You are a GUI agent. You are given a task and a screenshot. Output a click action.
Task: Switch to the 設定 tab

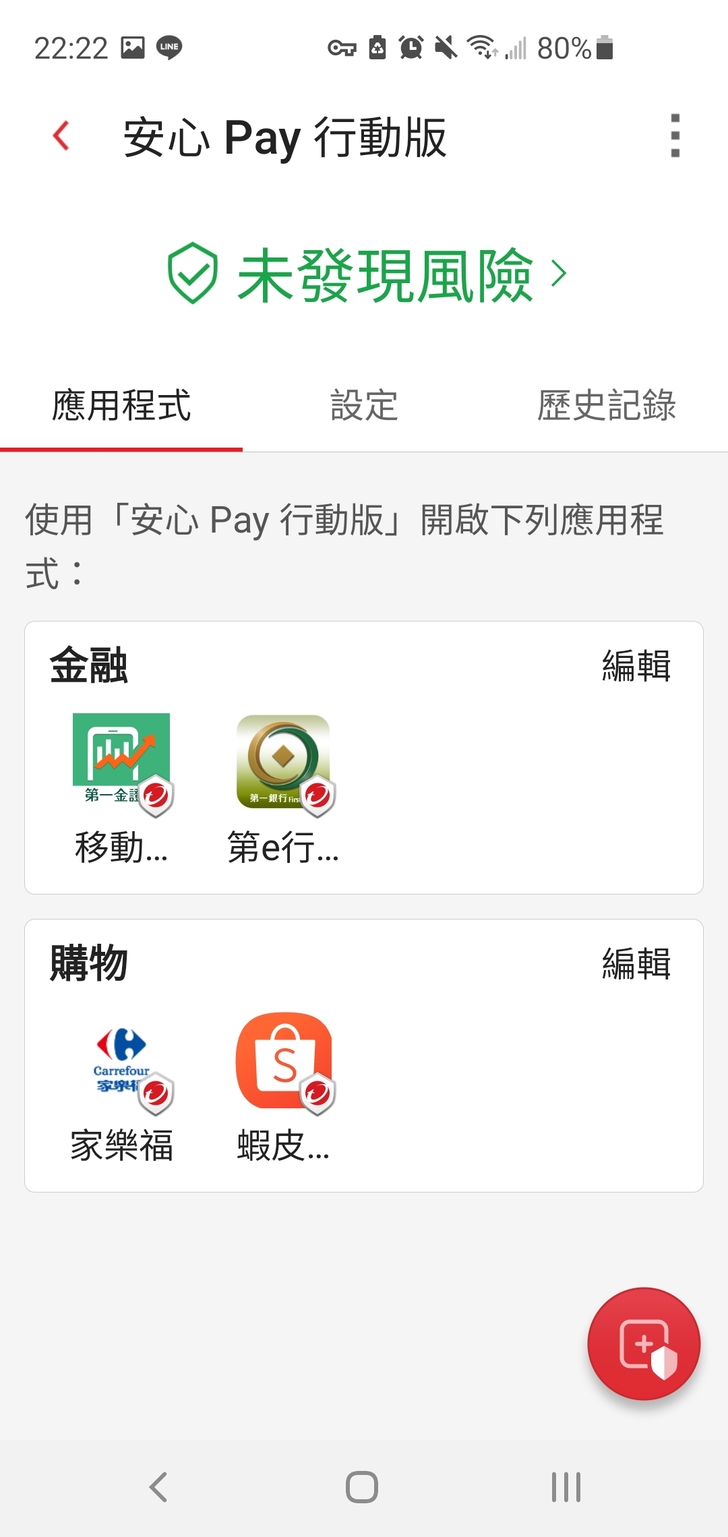(364, 406)
